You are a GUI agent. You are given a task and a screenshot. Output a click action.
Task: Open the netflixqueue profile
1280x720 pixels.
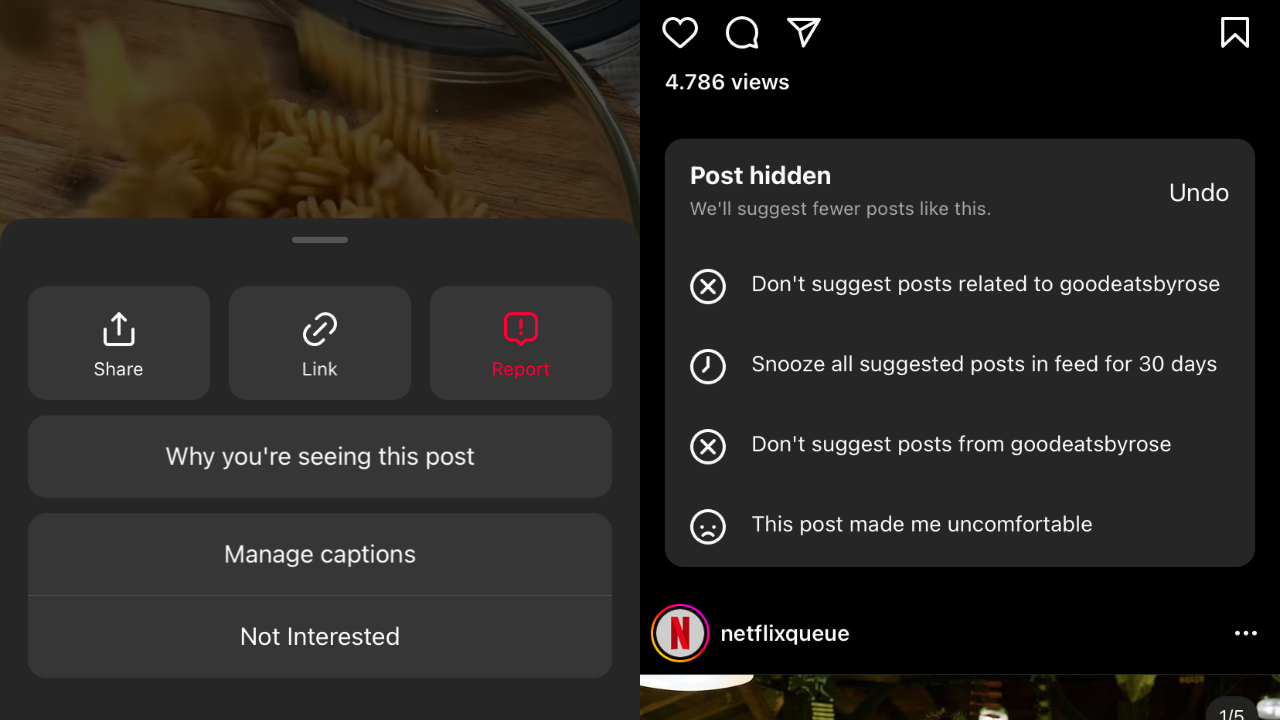point(784,634)
